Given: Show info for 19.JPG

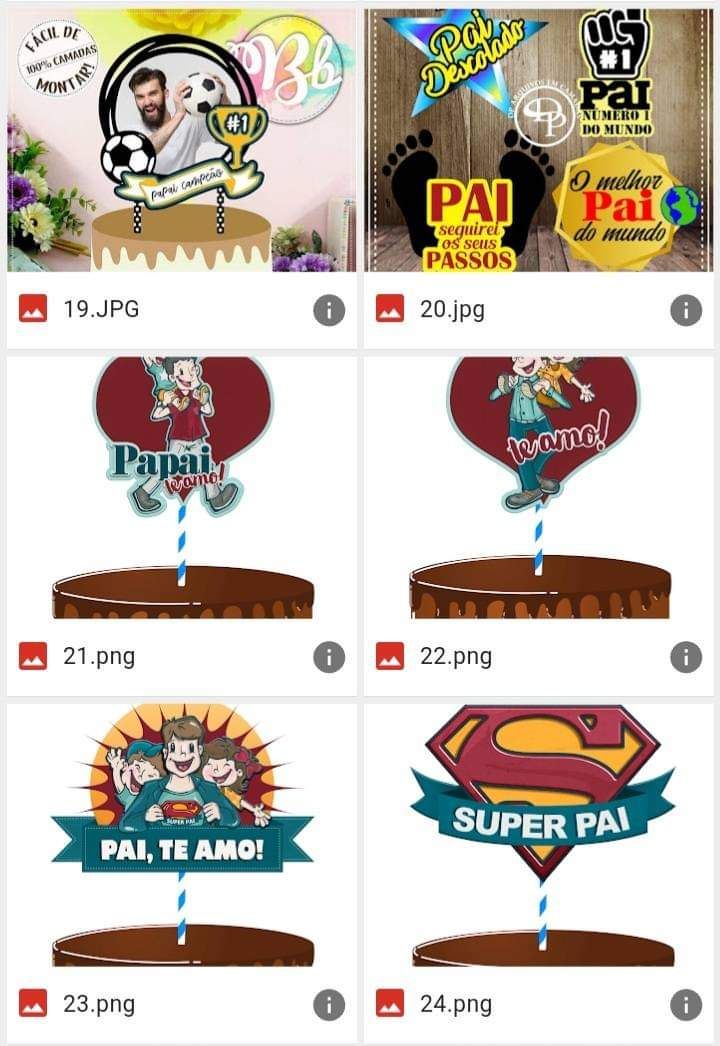Looking at the screenshot, I should (329, 310).
